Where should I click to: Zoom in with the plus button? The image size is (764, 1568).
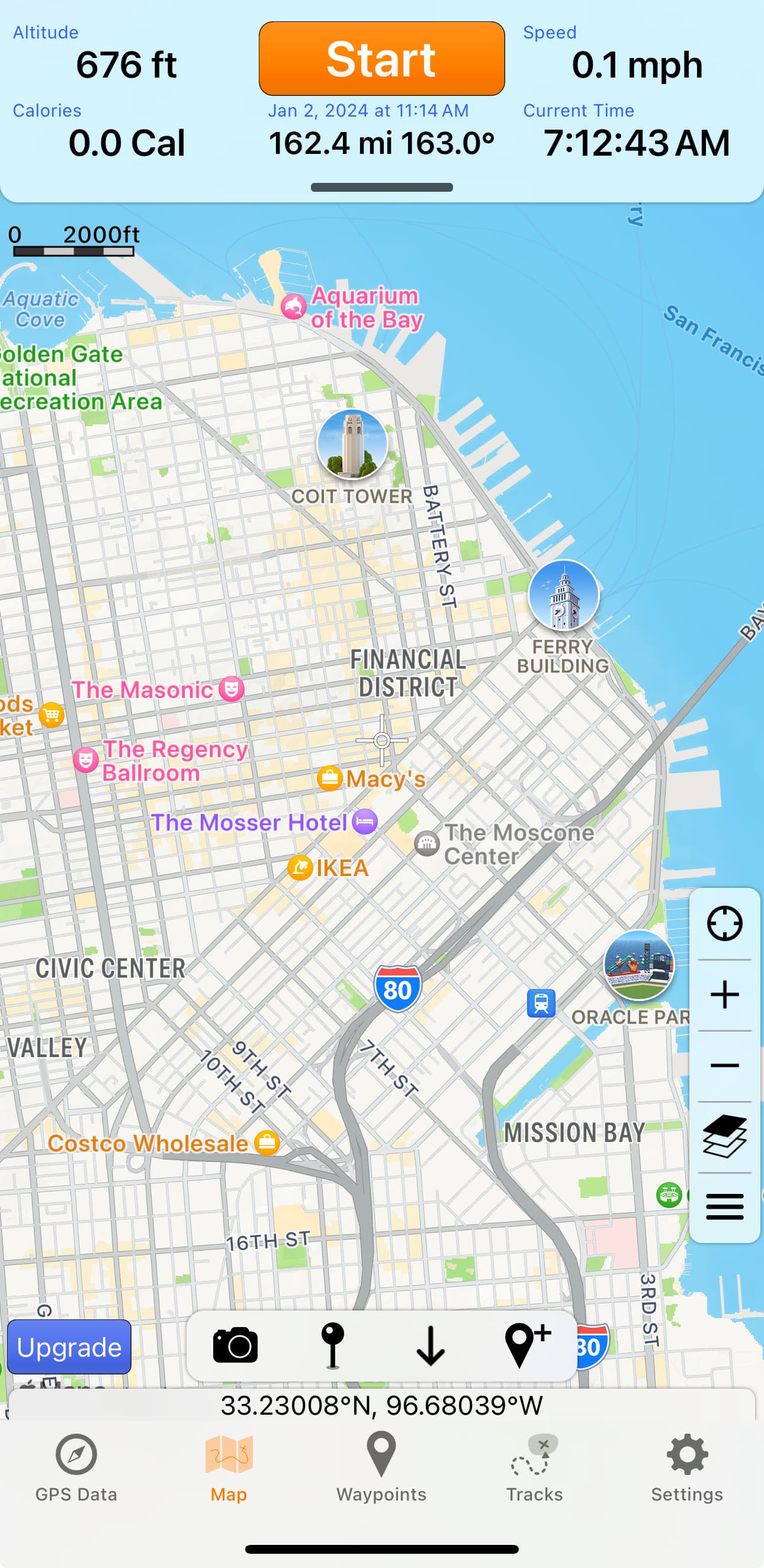(724, 994)
